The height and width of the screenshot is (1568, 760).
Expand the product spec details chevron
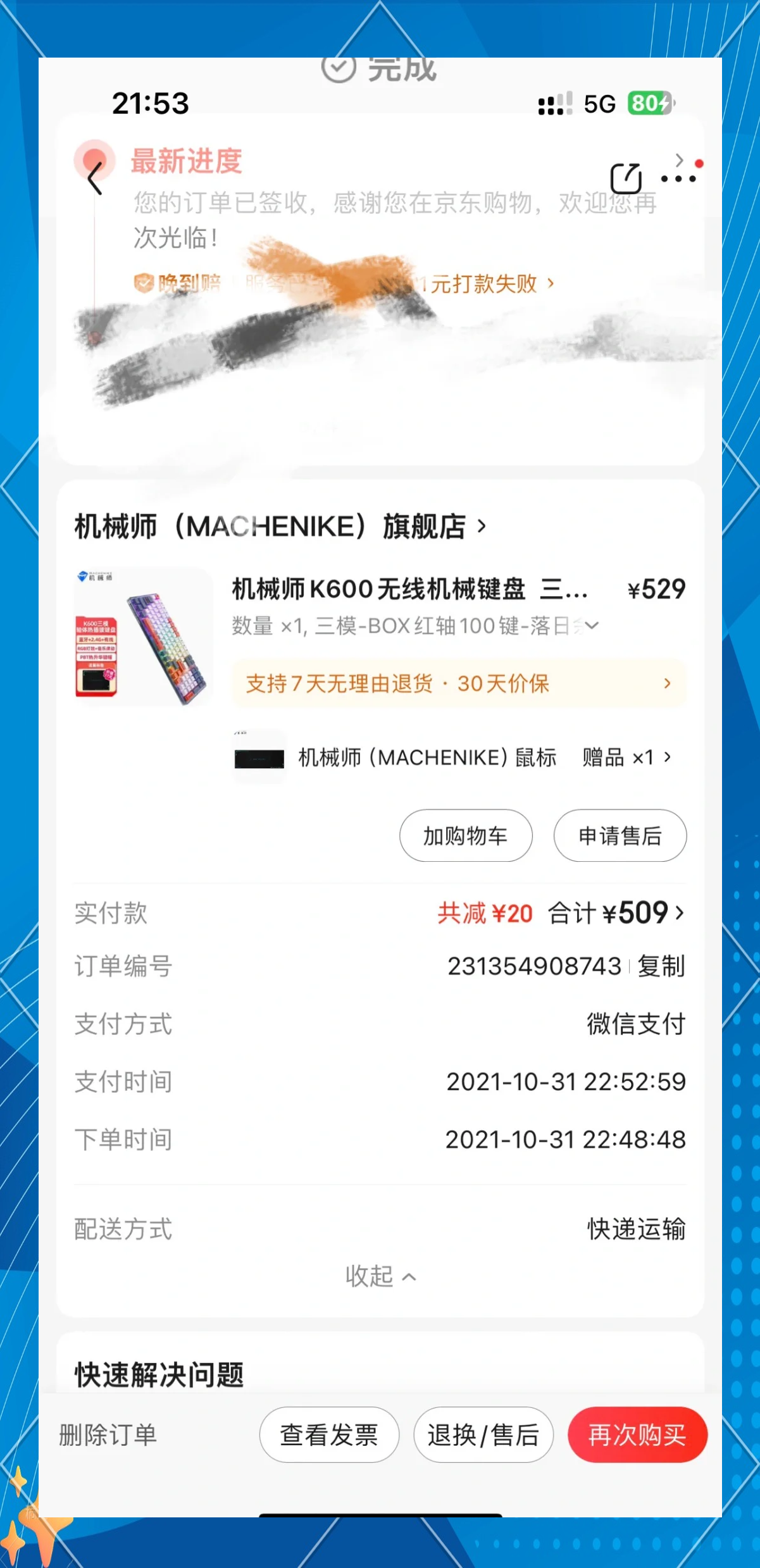pyautogui.click(x=592, y=626)
